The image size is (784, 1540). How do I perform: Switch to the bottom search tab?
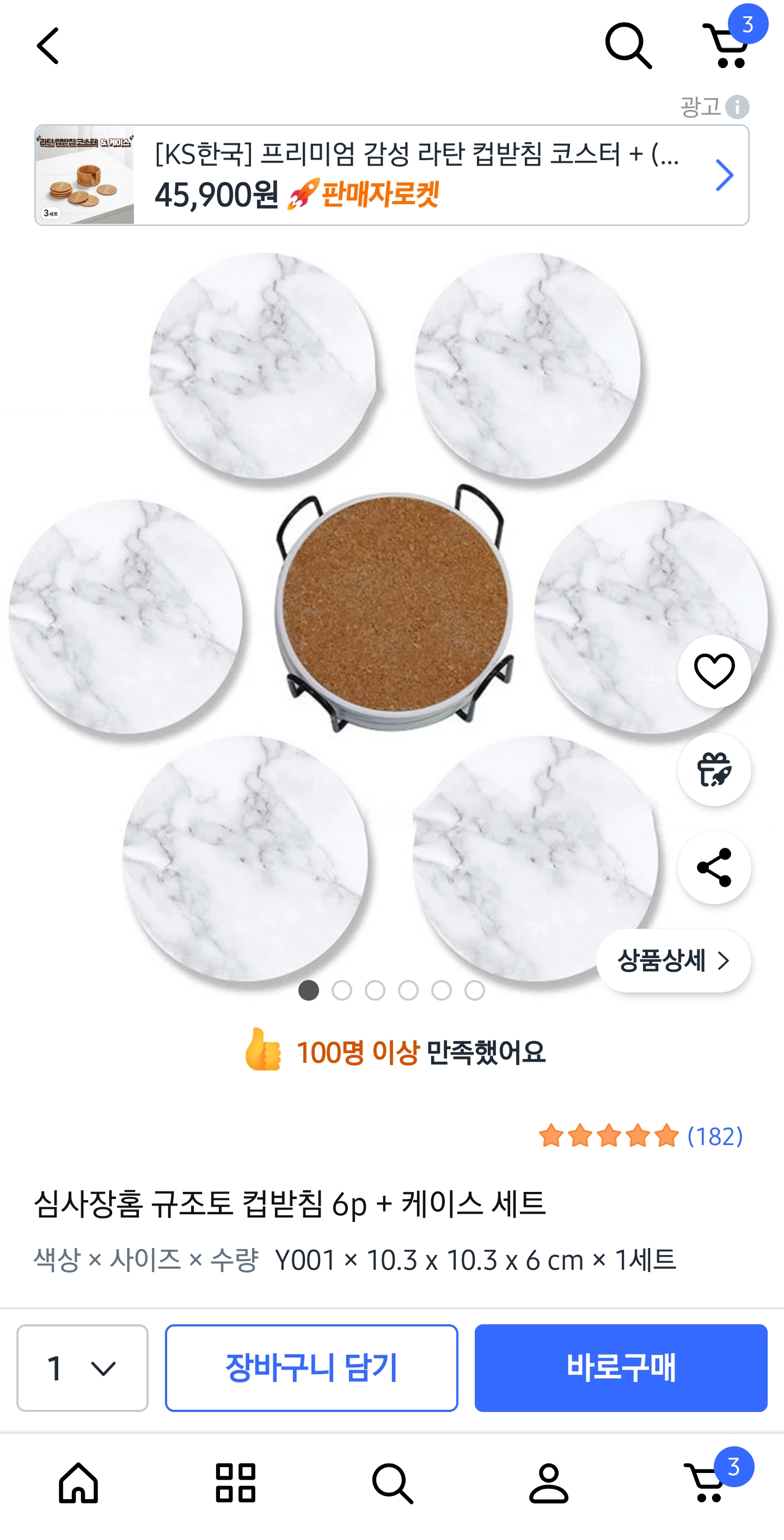click(392, 1483)
